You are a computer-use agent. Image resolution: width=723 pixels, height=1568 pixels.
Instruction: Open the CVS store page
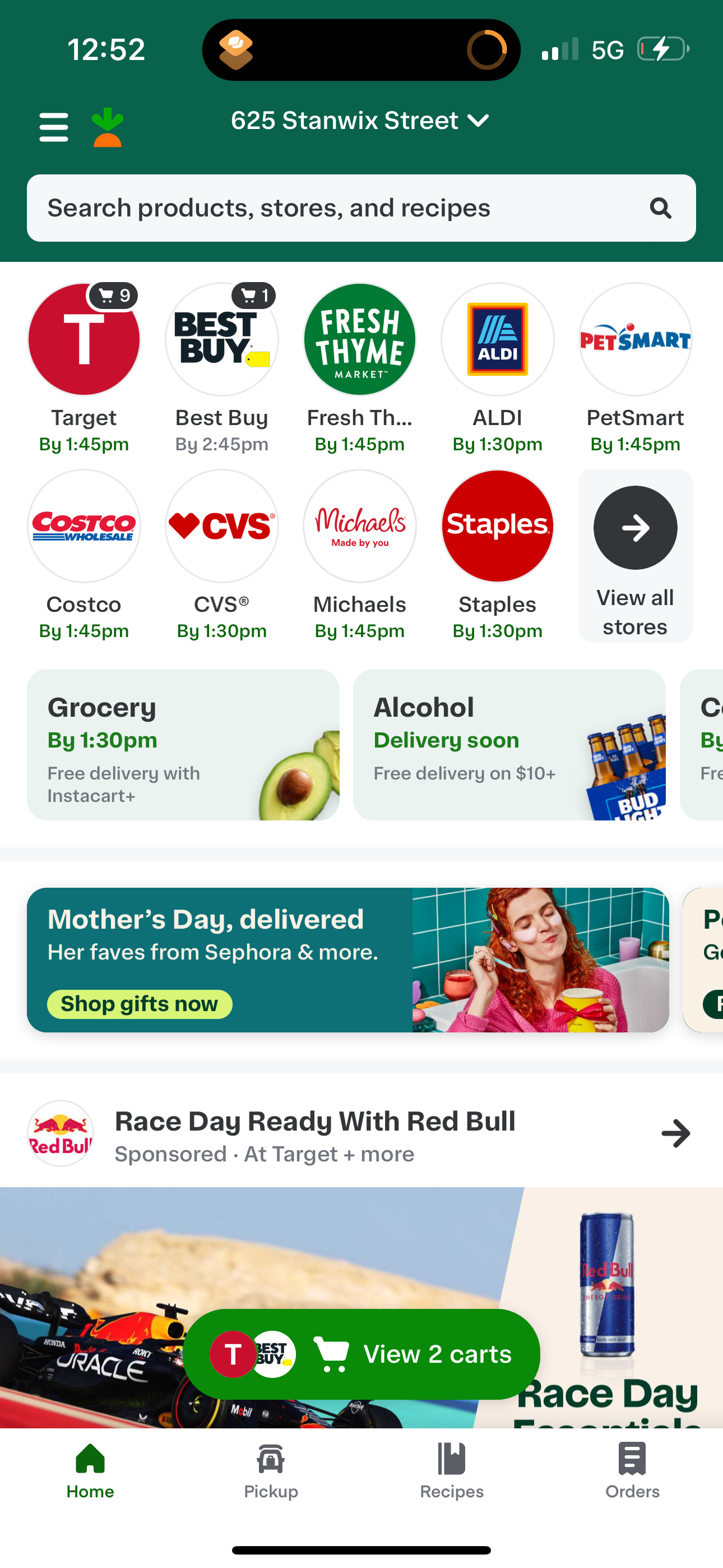tap(221, 526)
